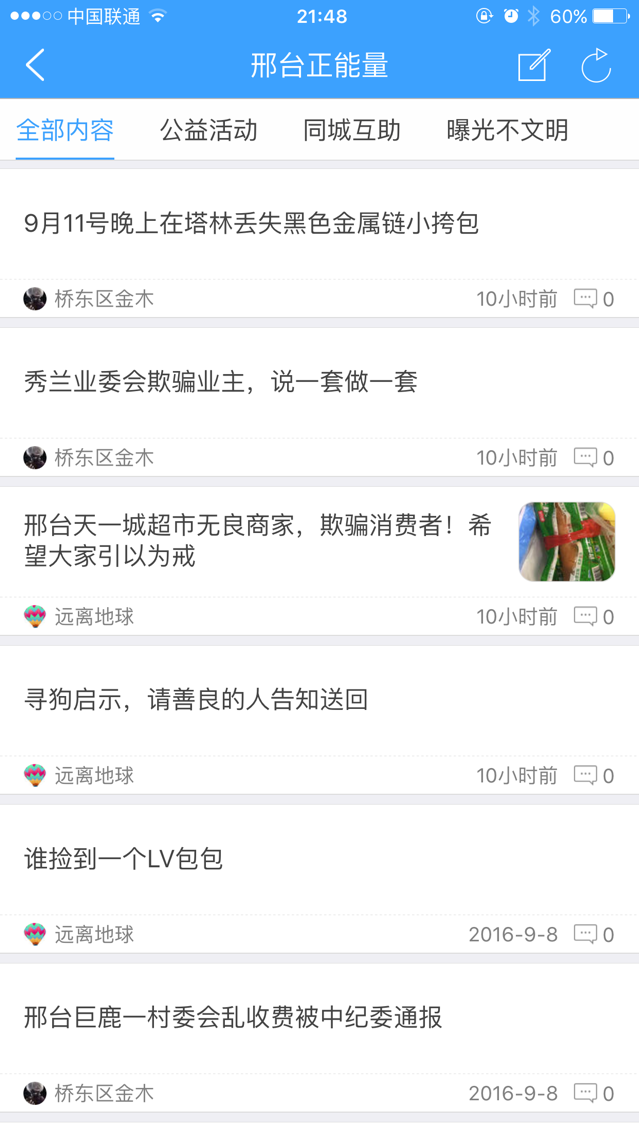Open the post about 塔林丢失黑色金属链小挎包
Image resolution: width=639 pixels, height=1136 pixels.
[x=252, y=223]
